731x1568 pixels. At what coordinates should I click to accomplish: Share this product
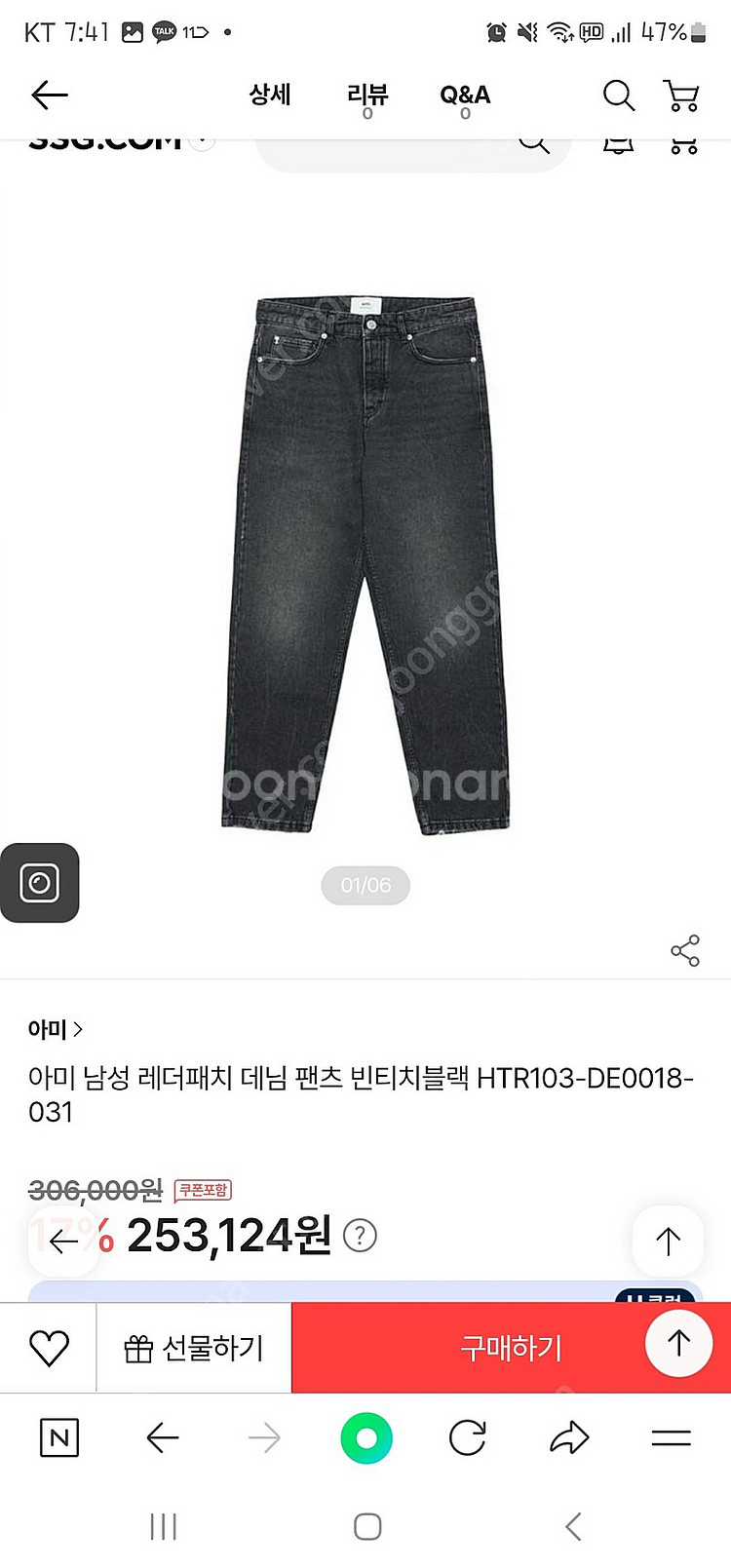coord(685,951)
